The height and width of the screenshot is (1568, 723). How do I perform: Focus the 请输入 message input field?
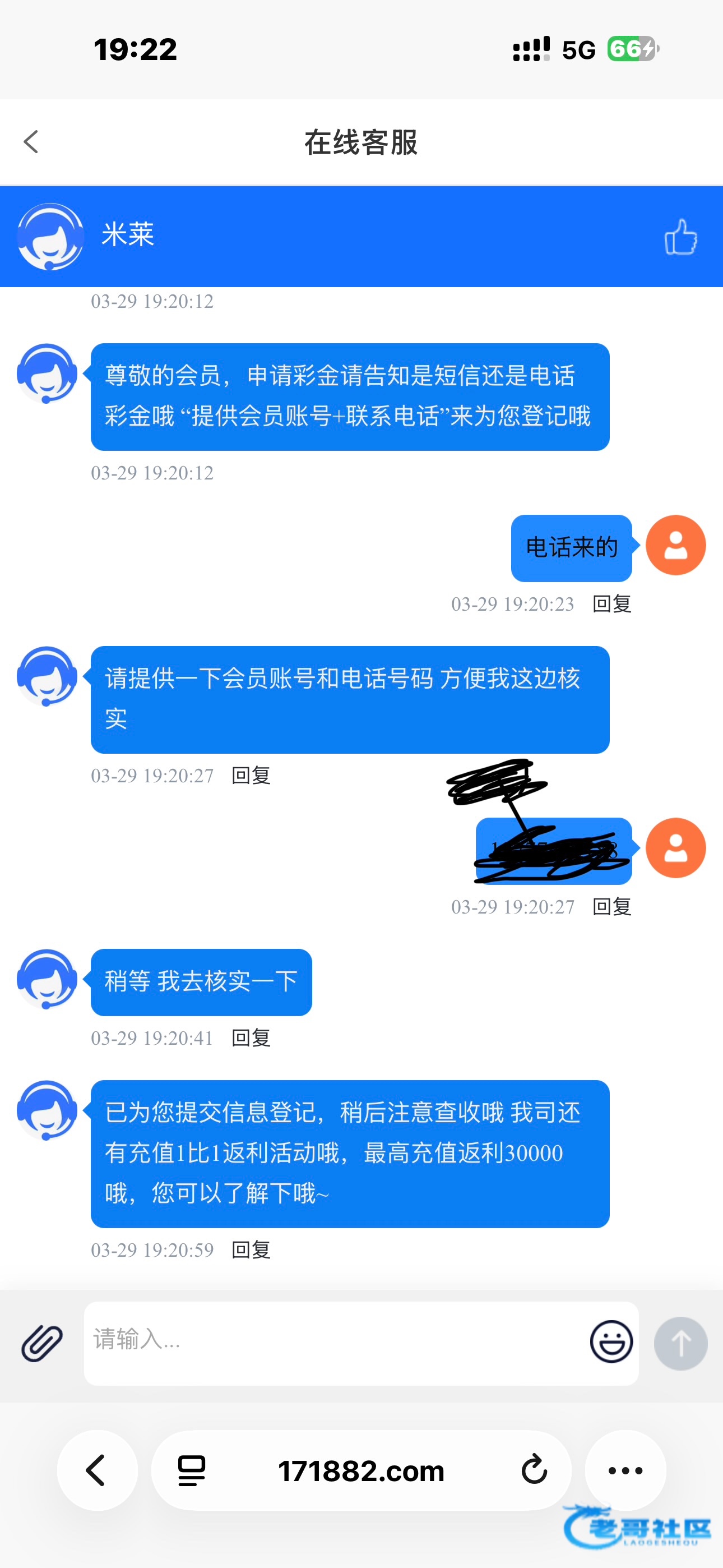(x=335, y=1343)
